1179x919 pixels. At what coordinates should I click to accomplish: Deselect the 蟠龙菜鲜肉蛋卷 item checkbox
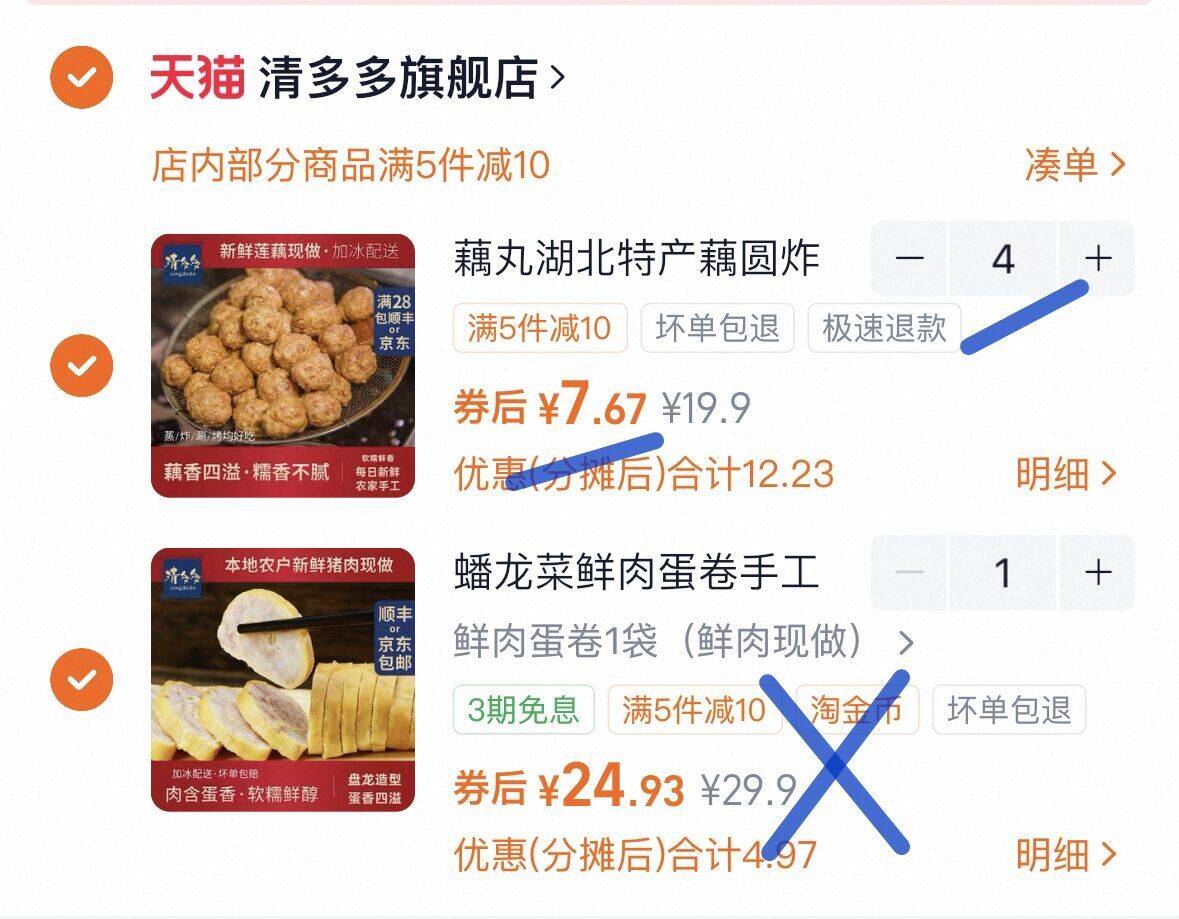pyautogui.click(x=82, y=679)
